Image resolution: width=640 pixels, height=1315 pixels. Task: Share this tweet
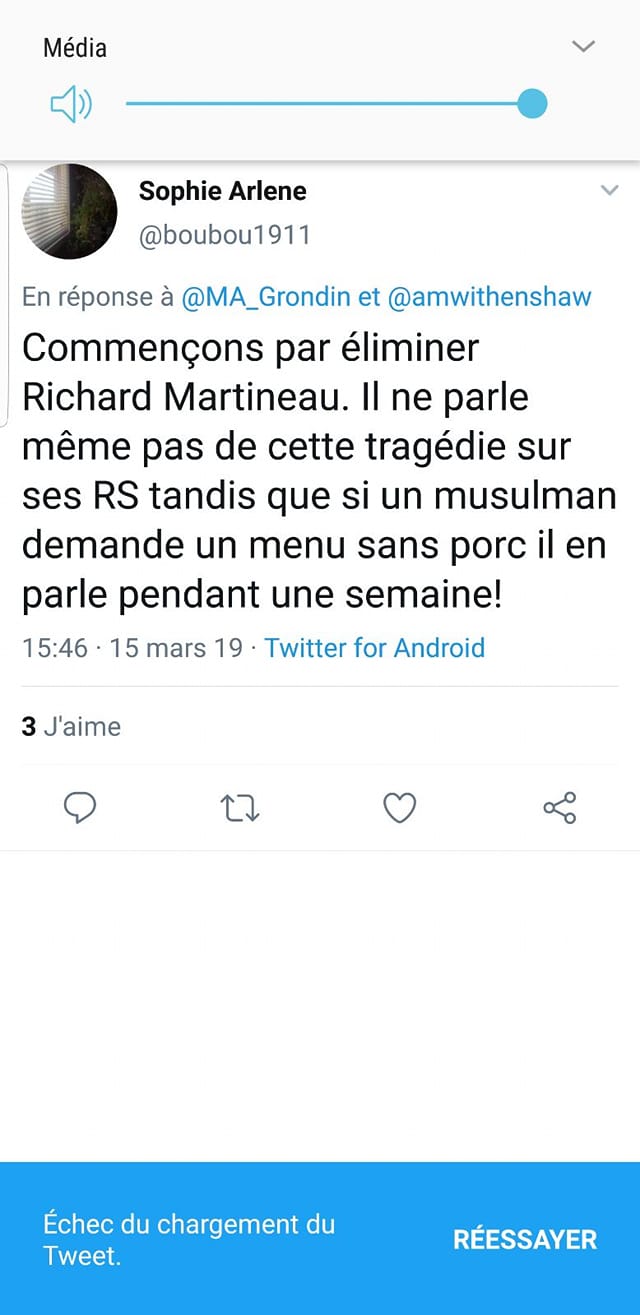click(560, 807)
